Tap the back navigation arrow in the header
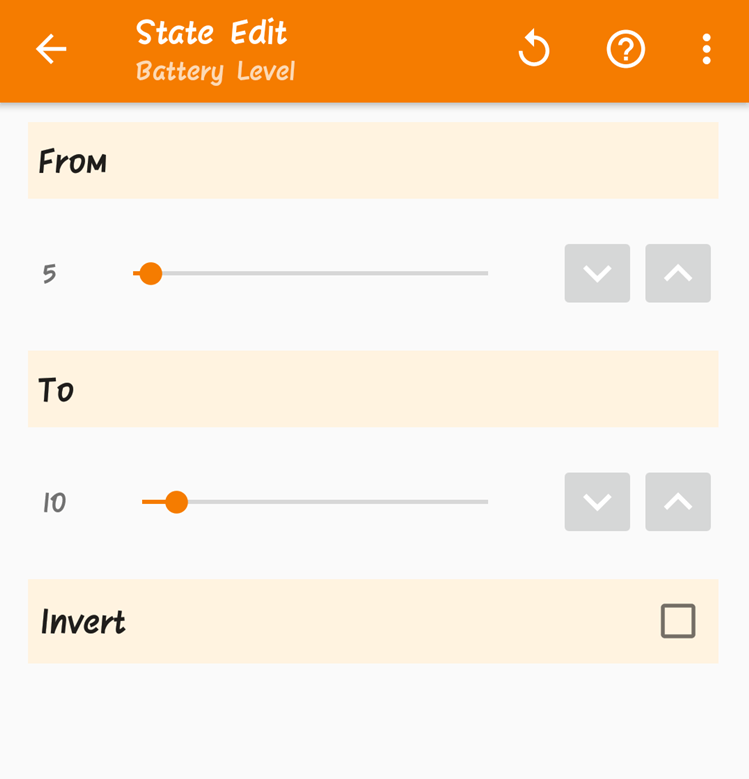This screenshot has height=779, width=749. pyautogui.click(x=50, y=49)
